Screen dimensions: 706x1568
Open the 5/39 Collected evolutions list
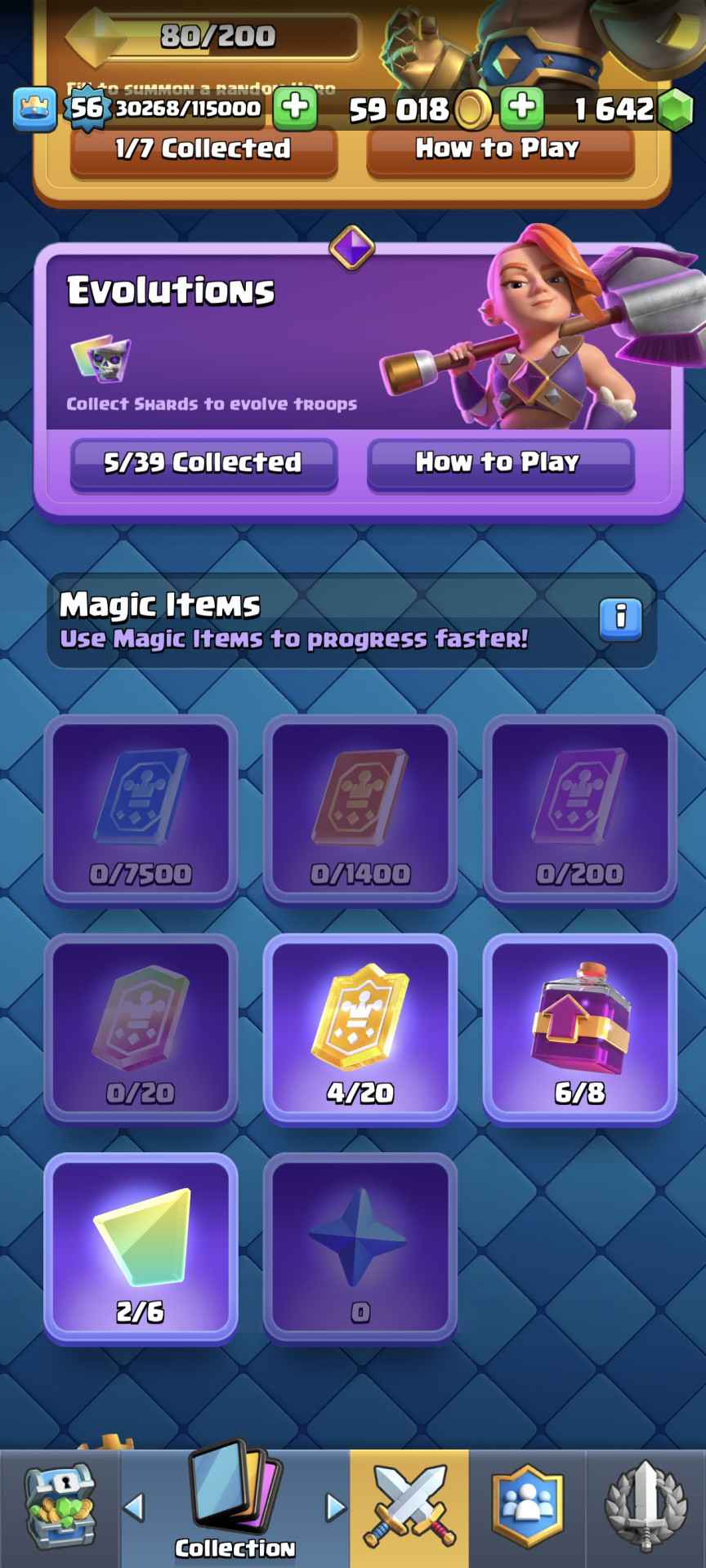203,464
